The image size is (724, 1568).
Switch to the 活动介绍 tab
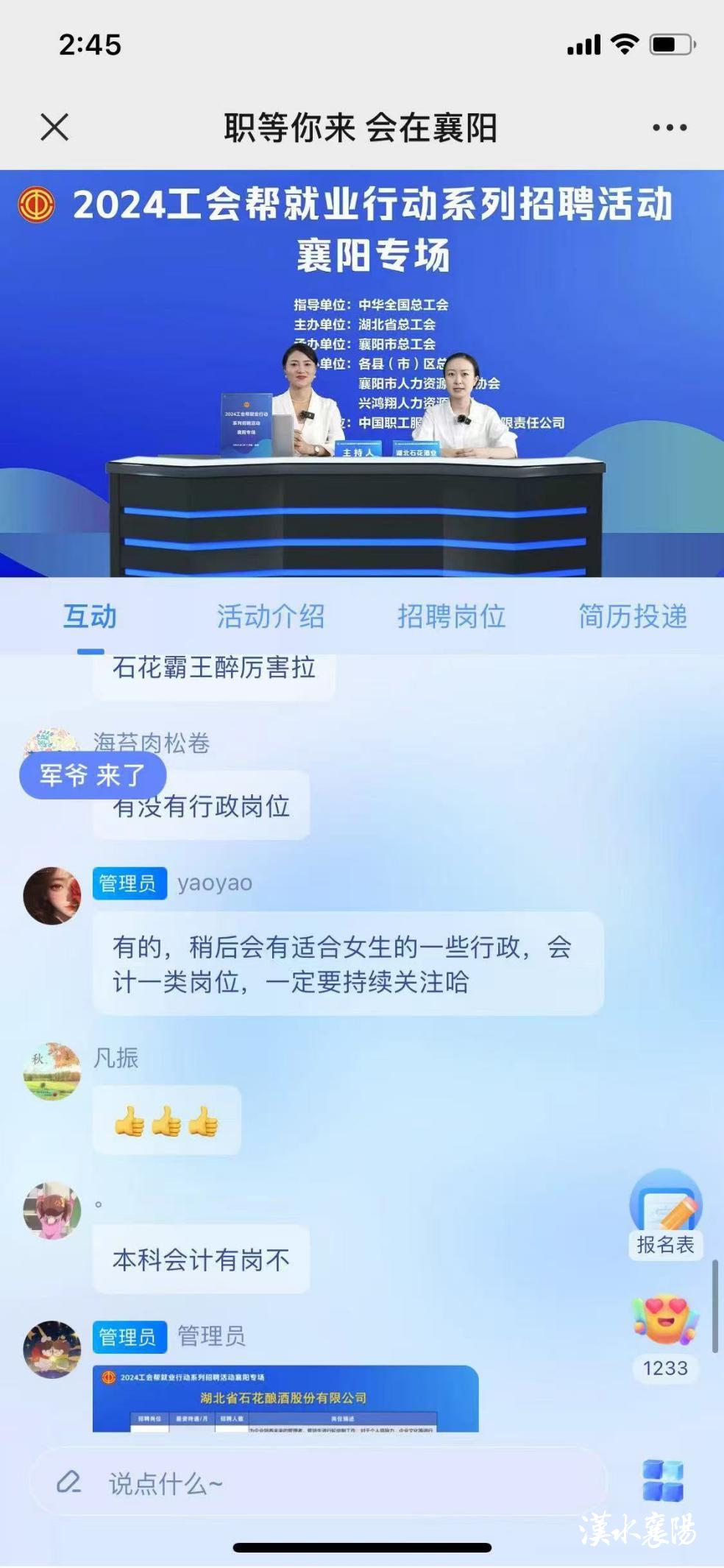(270, 616)
